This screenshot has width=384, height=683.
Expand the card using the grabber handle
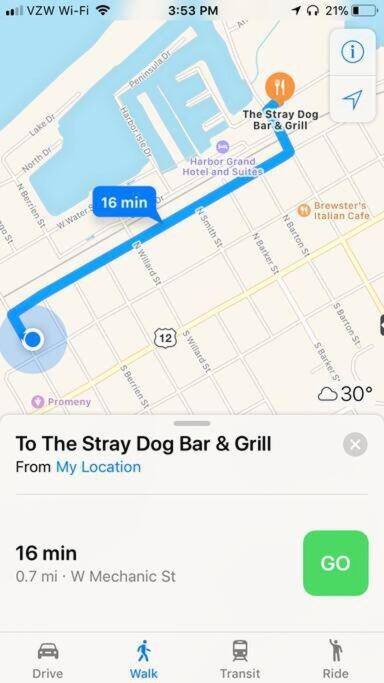(x=192, y=423)
